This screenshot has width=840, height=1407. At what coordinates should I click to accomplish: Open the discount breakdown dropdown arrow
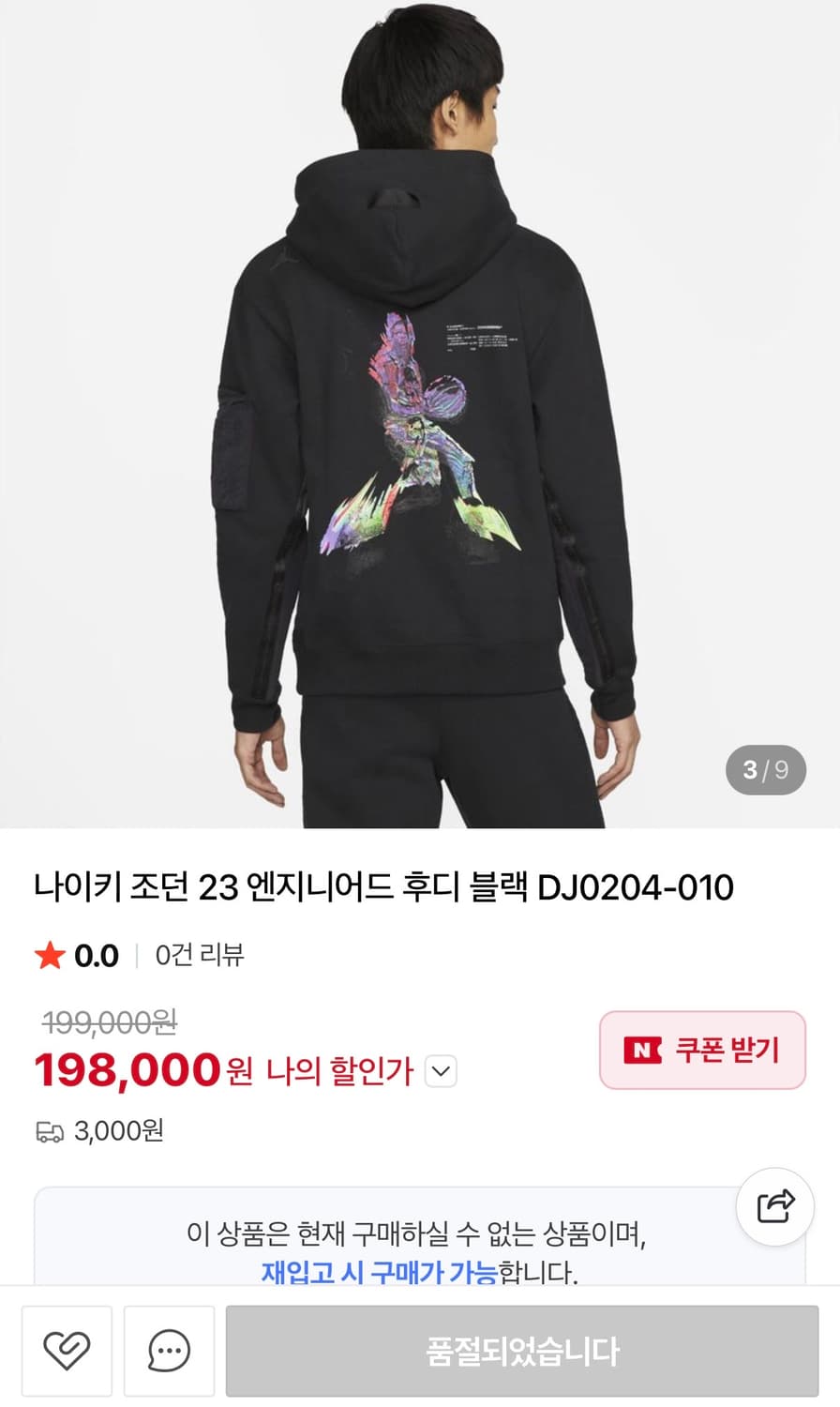[x=441, y=1070]
